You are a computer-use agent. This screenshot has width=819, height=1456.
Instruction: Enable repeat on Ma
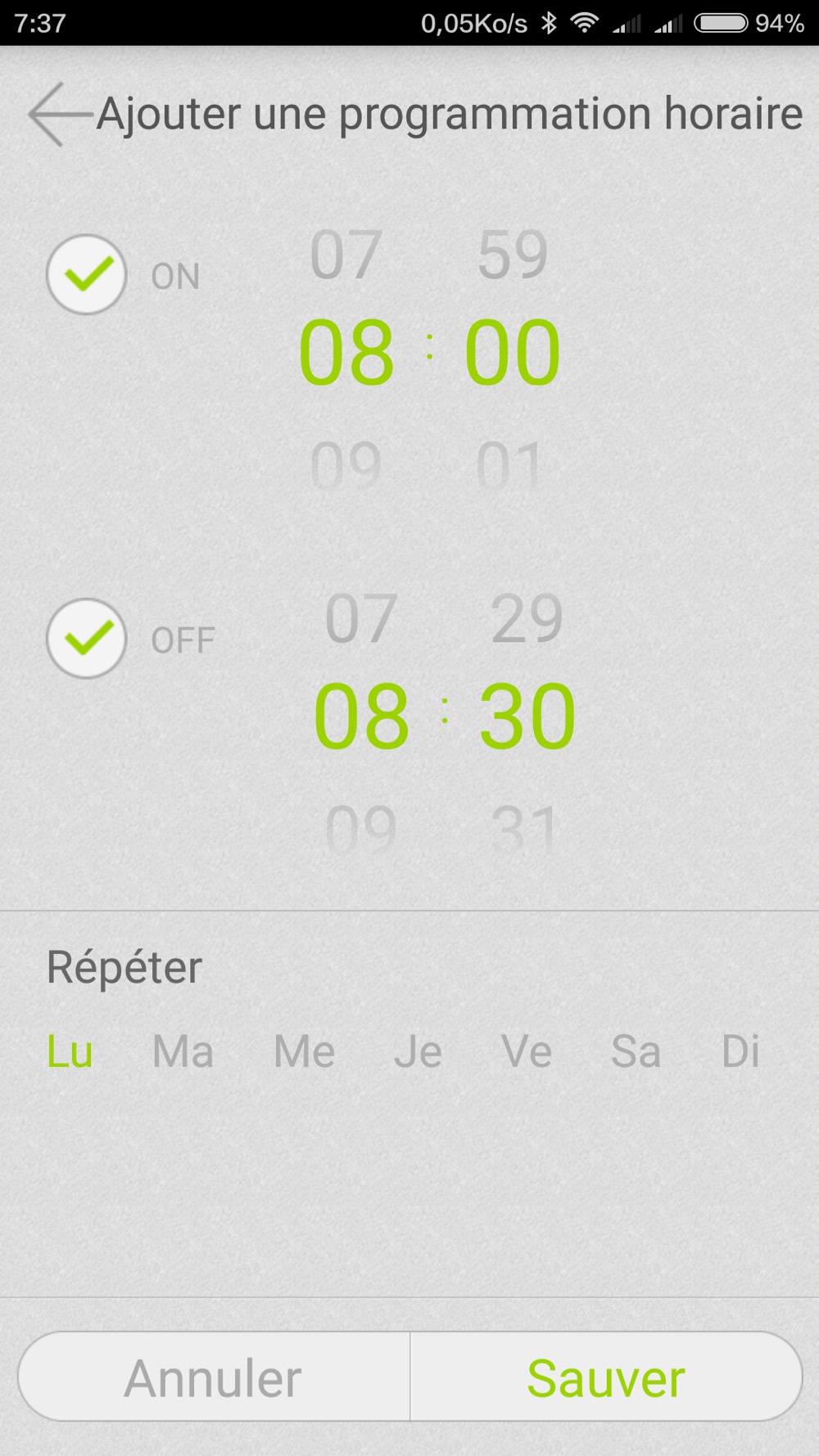tap(183, 1051)
